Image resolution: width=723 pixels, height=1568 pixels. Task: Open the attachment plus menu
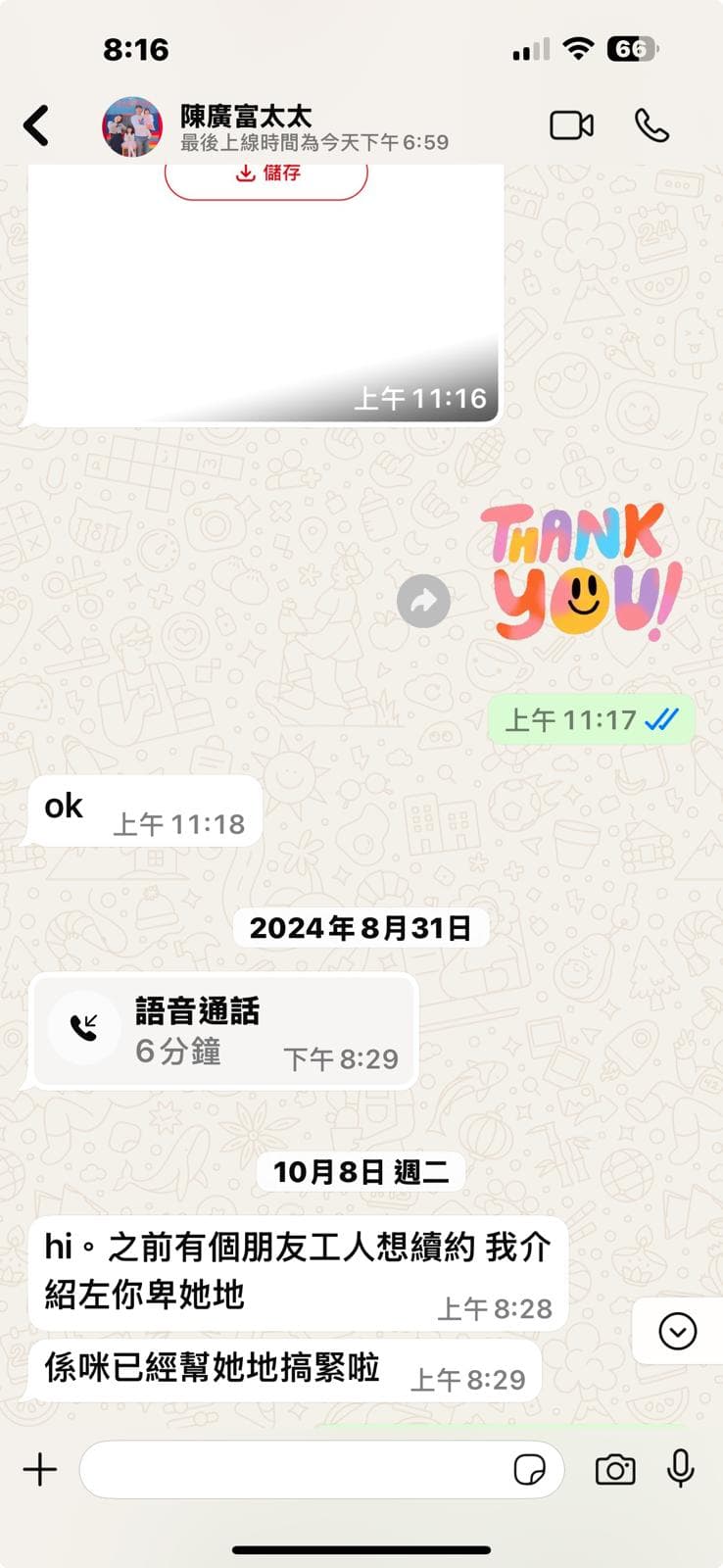[x=40, y=1470]
